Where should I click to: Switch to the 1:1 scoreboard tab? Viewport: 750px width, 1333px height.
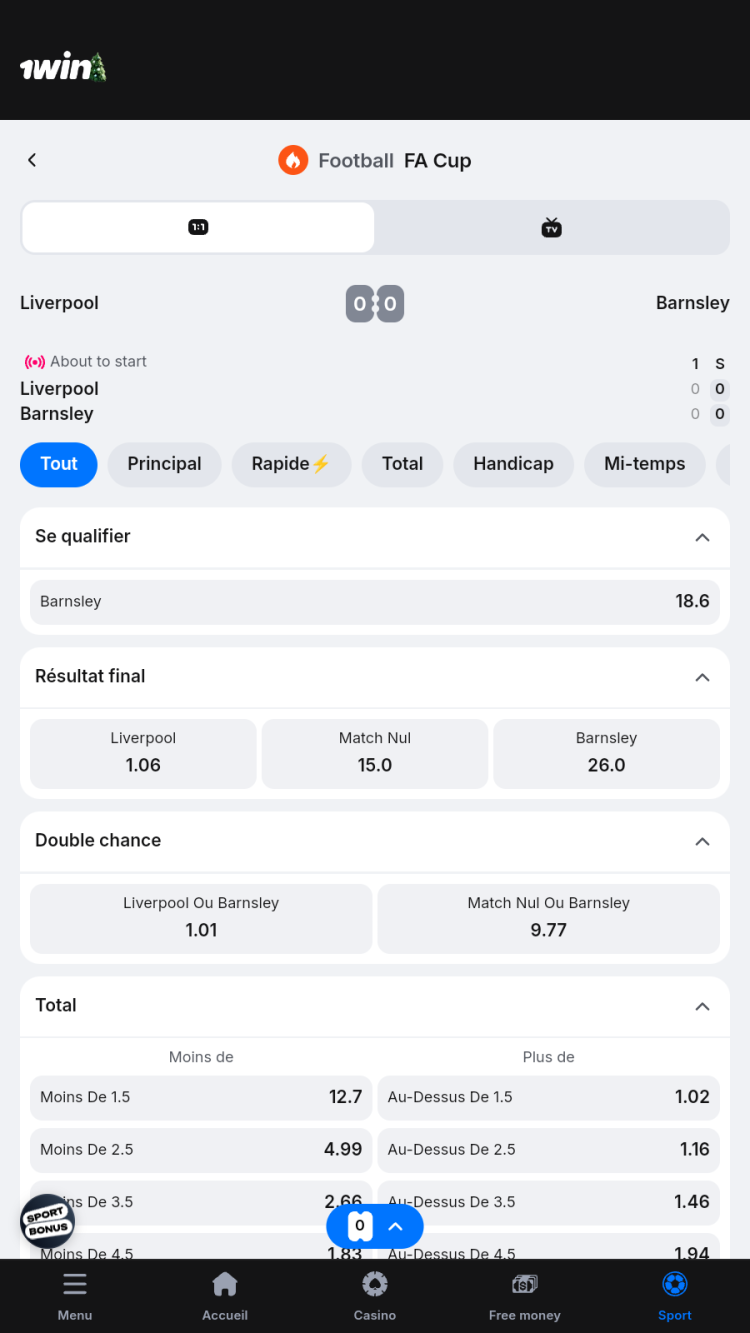click(198, 228)
